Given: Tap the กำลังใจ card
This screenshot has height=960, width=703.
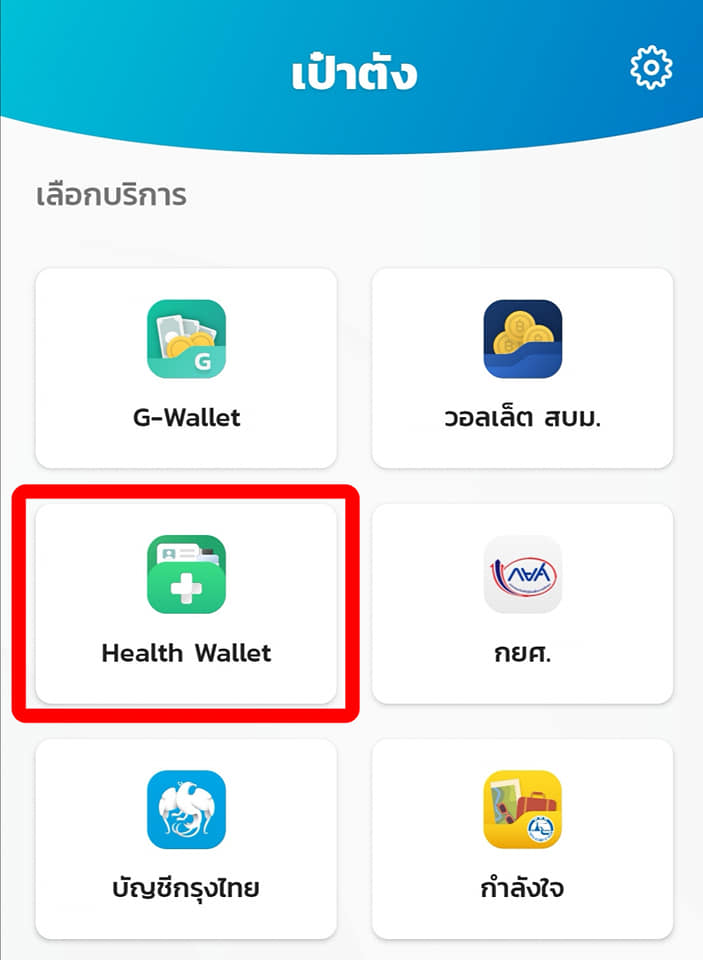Looking at the screenshot, I should [522, 838].
